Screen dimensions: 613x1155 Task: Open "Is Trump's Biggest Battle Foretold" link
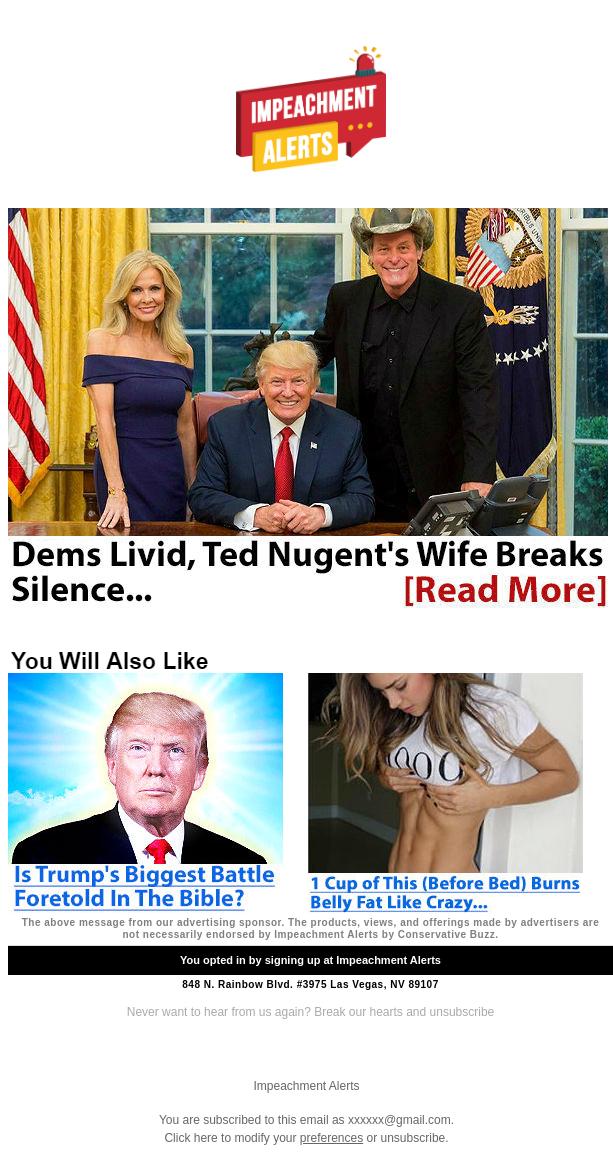pyautogui.click(x=144, y=887)
